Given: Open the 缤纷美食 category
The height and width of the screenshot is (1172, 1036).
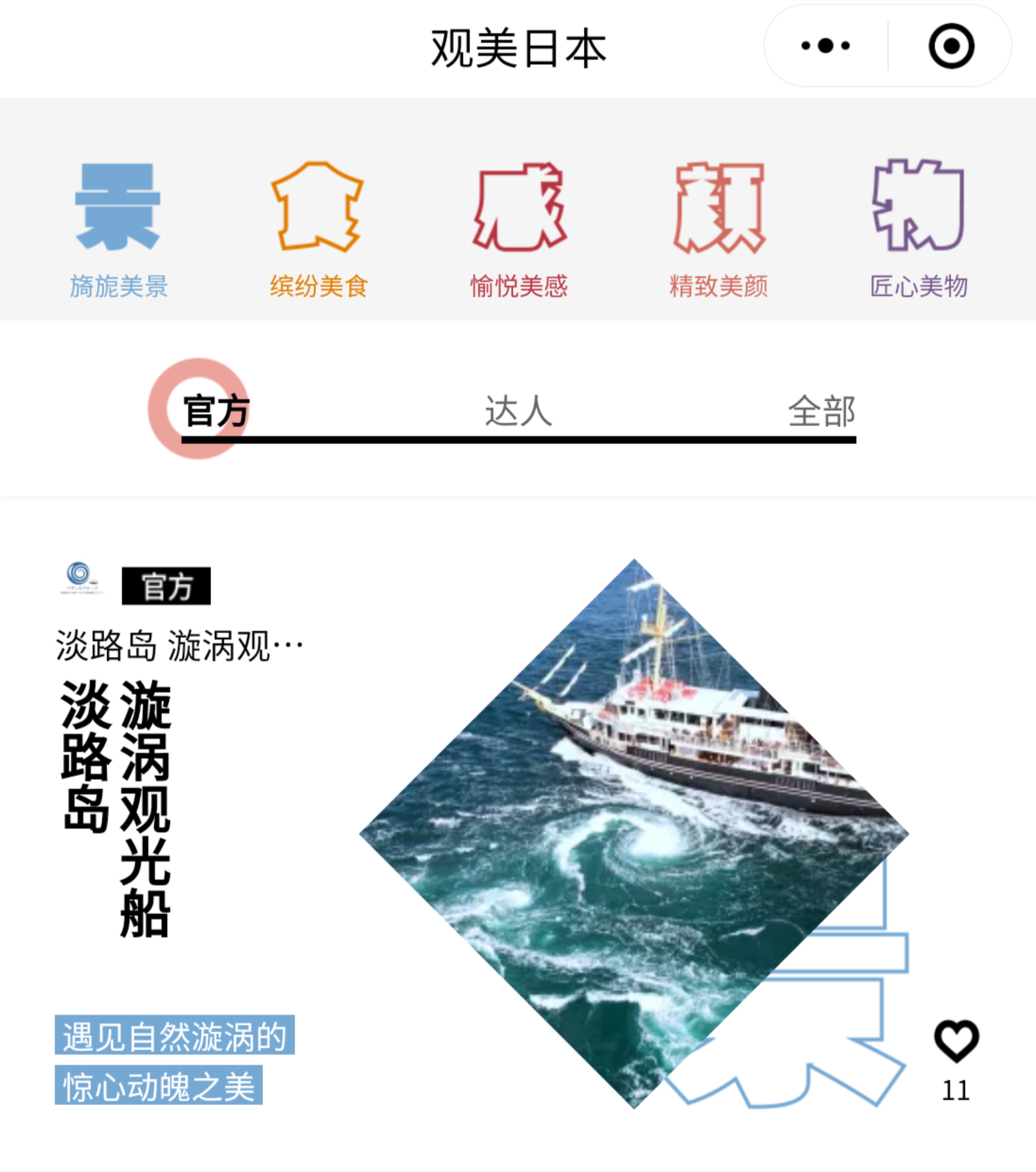Looking at the screenshot, I should (x=318, y=227).
